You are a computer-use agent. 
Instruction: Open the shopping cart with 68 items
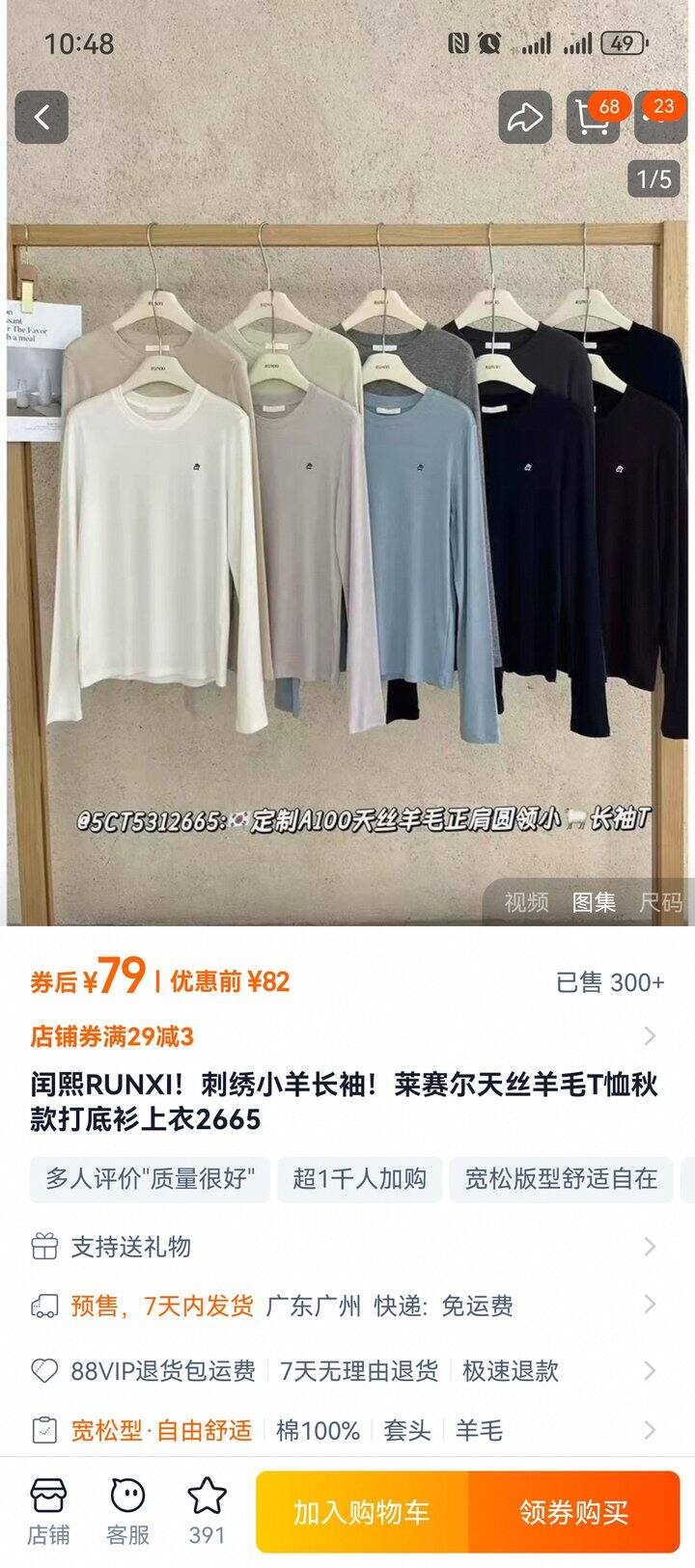click(592, 118)
